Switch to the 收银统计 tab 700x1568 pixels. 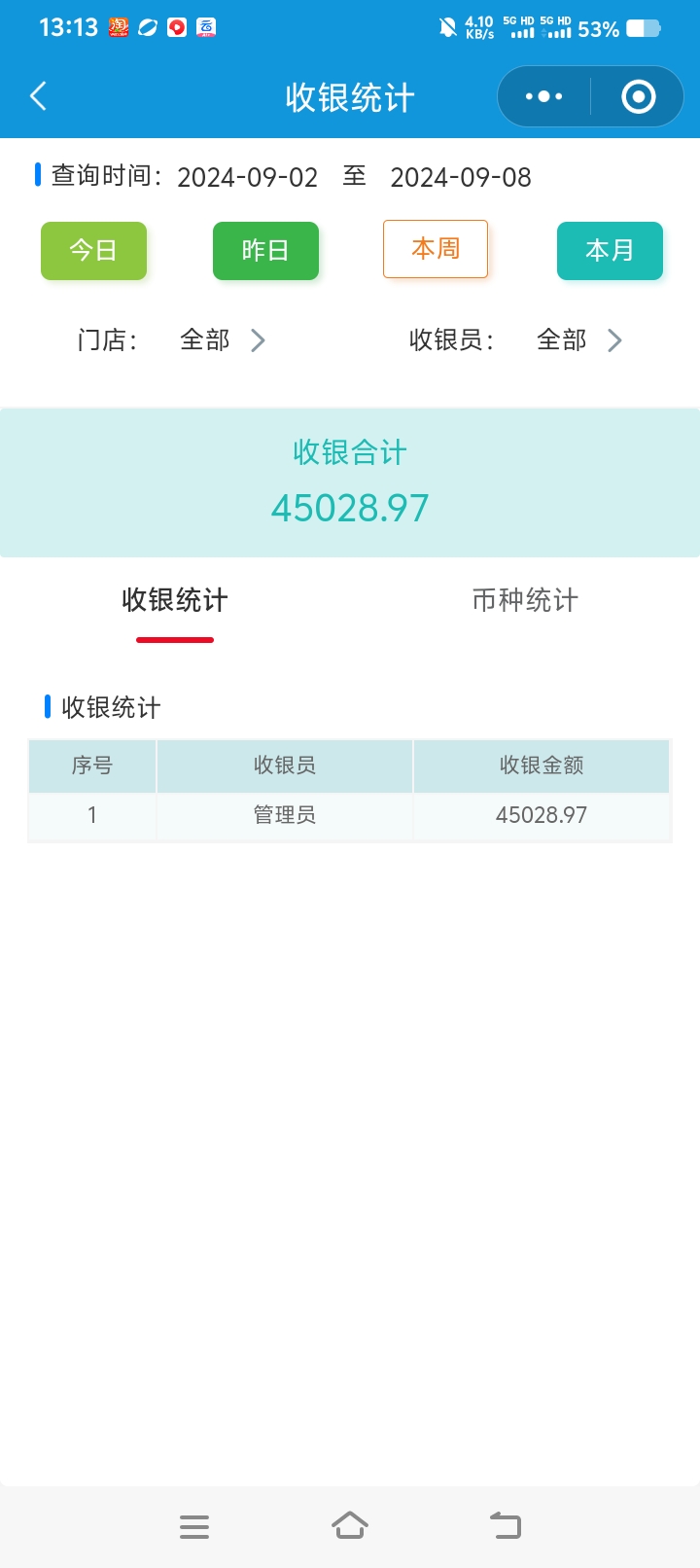[x=175, y=601]
